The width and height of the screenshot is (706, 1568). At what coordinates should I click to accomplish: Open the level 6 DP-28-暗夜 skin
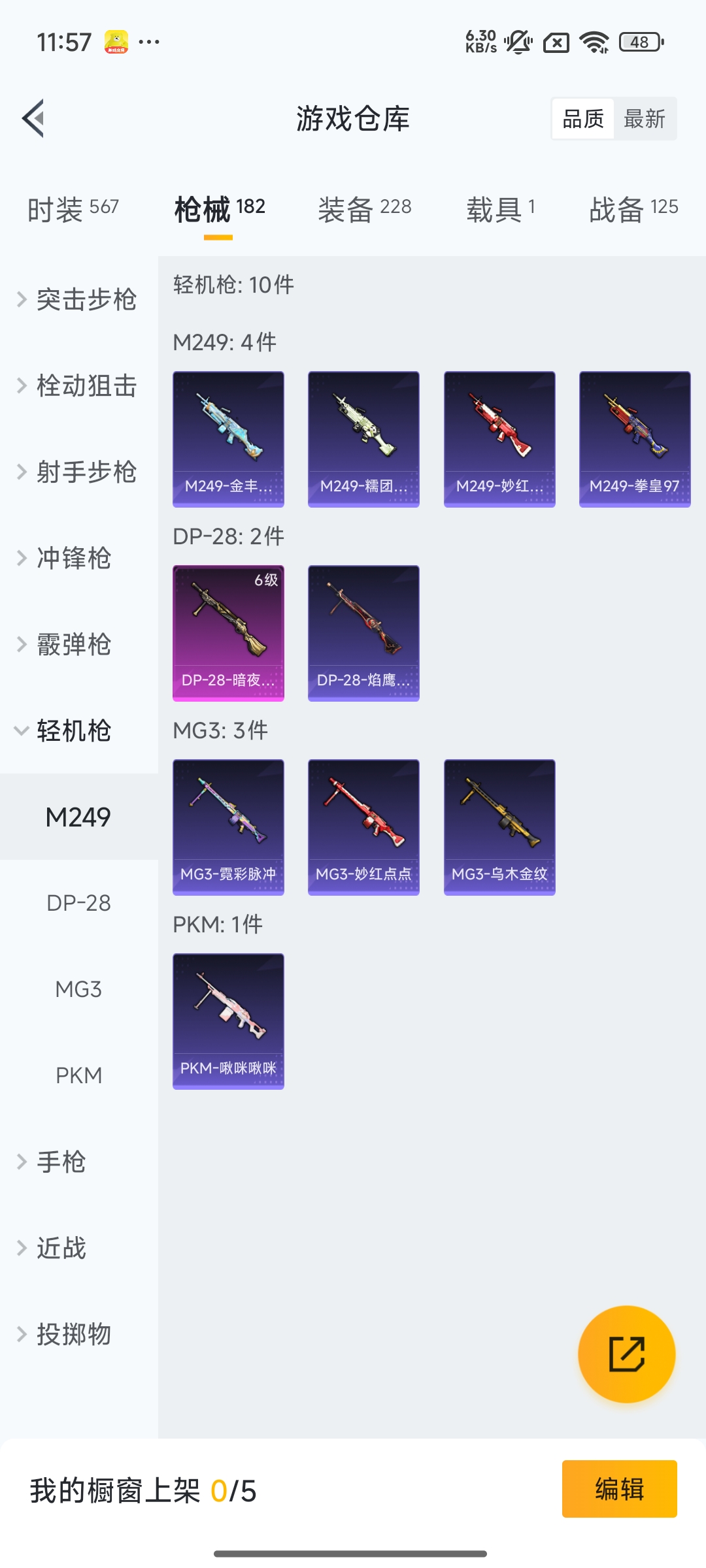point(228,633)
